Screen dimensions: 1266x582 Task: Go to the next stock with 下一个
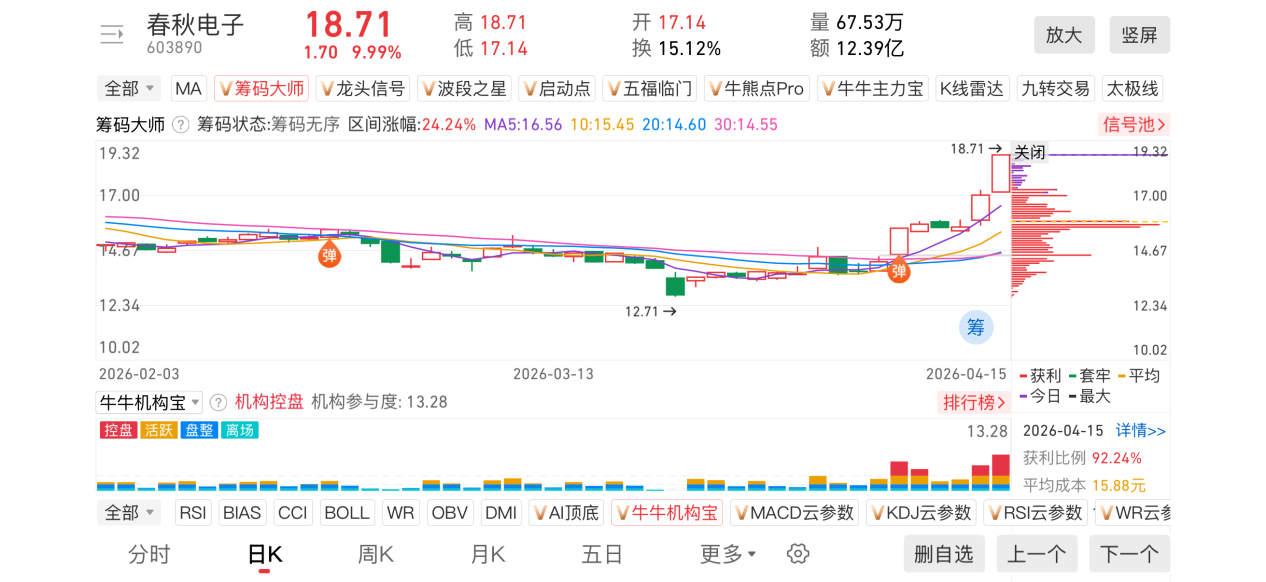tap(1129, 554)
